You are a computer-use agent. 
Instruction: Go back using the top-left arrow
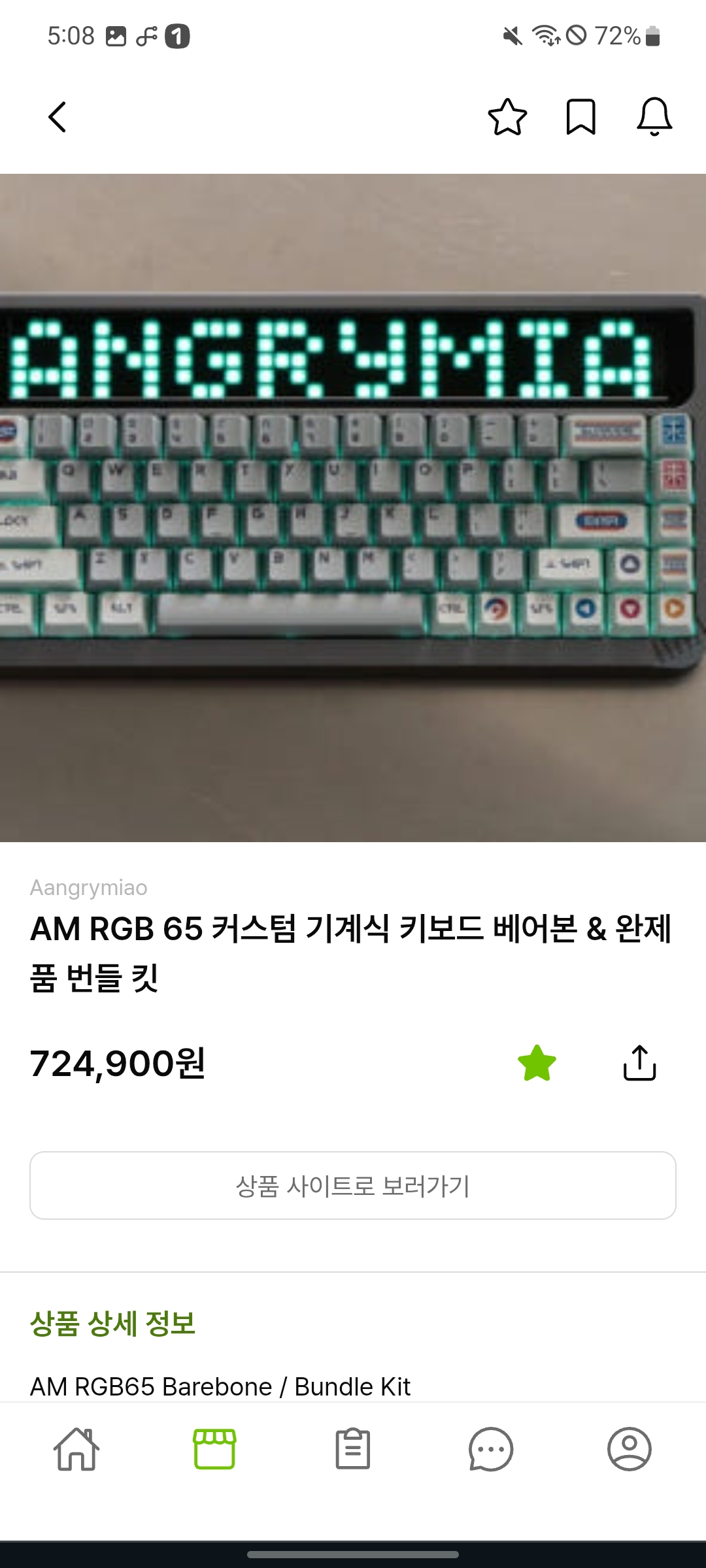(58, 117)
